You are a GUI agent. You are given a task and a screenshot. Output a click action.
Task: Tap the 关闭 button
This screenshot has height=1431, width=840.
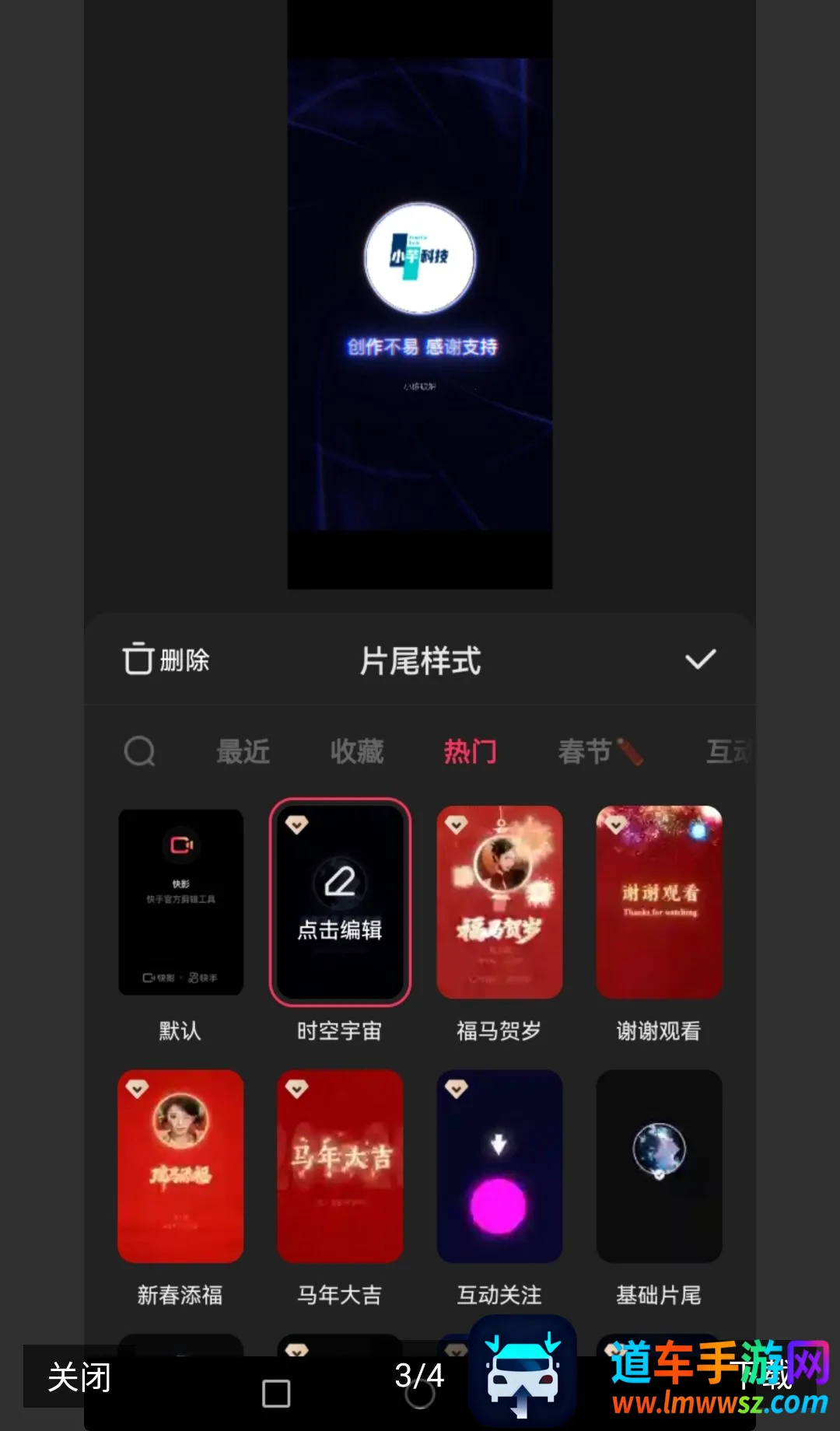[x=79, y=1377]
